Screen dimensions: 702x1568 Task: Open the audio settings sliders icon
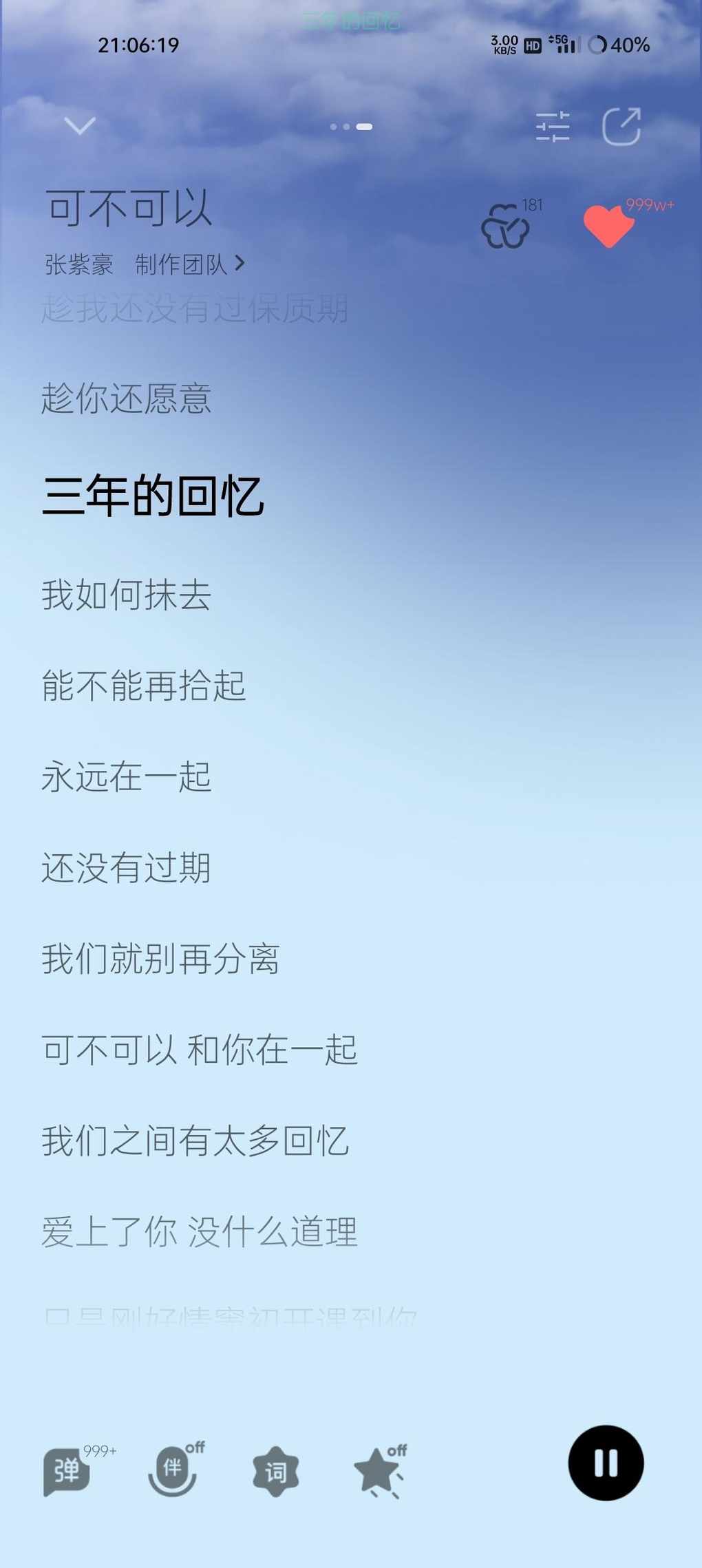553,127
